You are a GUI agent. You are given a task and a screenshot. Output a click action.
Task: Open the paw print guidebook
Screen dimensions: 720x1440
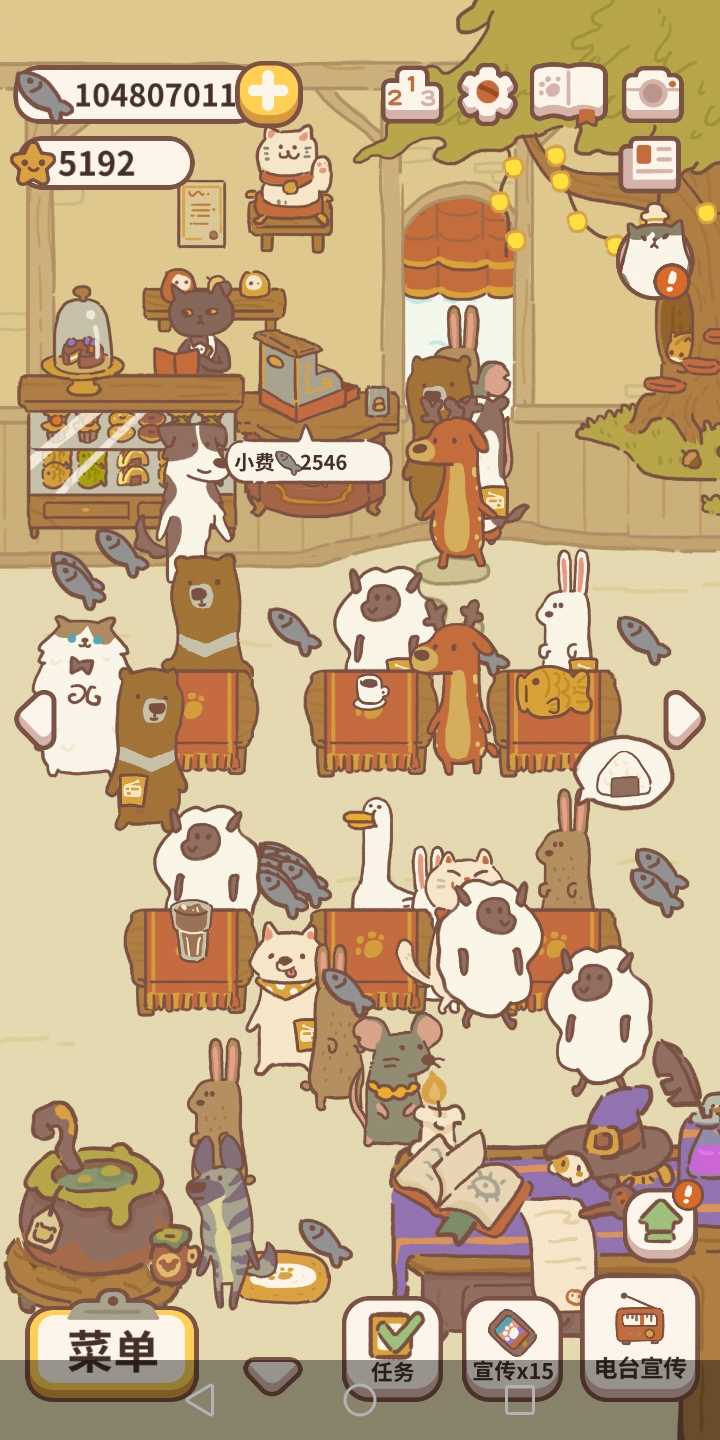pos(568,94)
